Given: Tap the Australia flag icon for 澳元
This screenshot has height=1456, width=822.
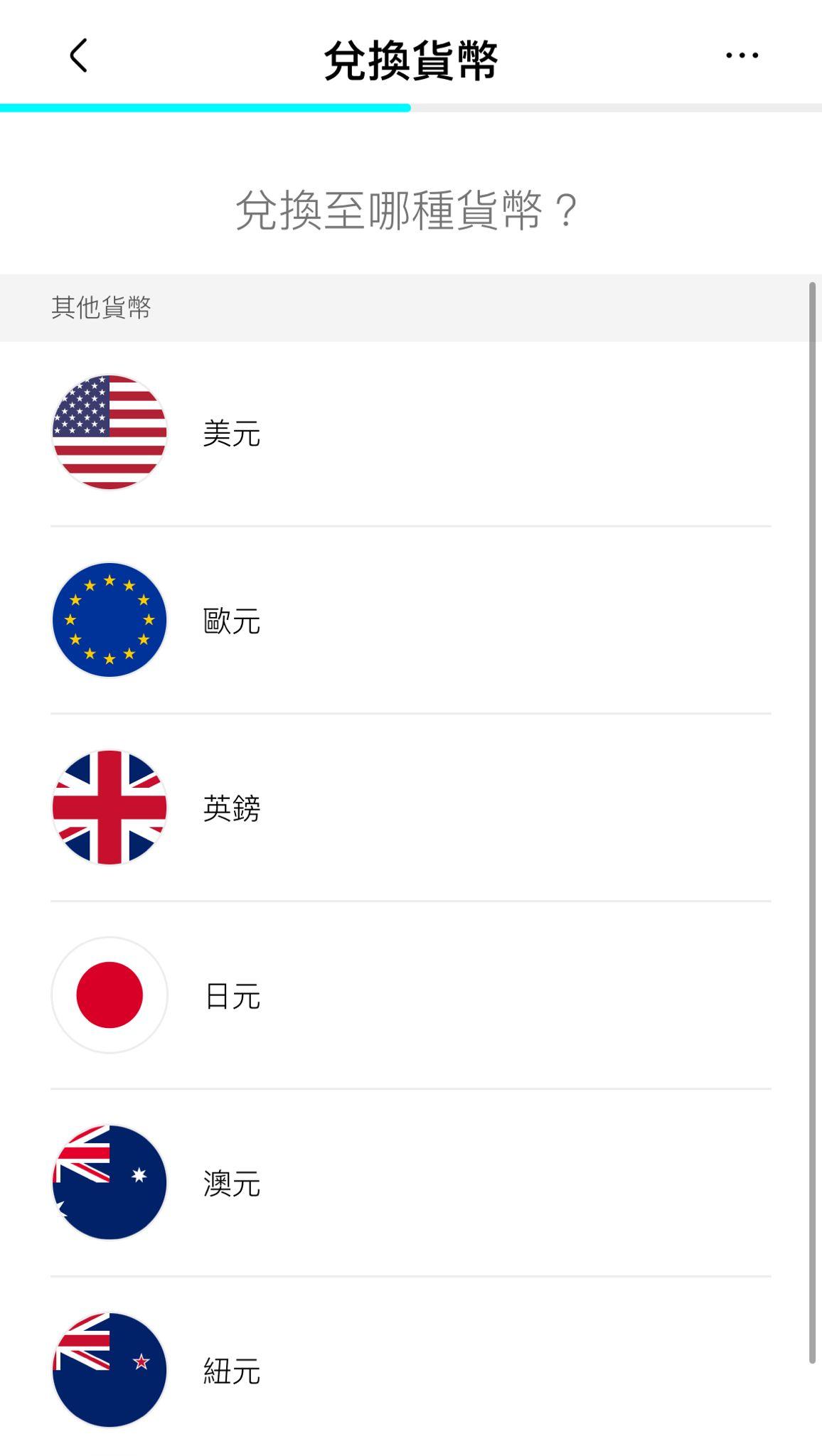Looking at the screenshot, I should [109, 1181].
